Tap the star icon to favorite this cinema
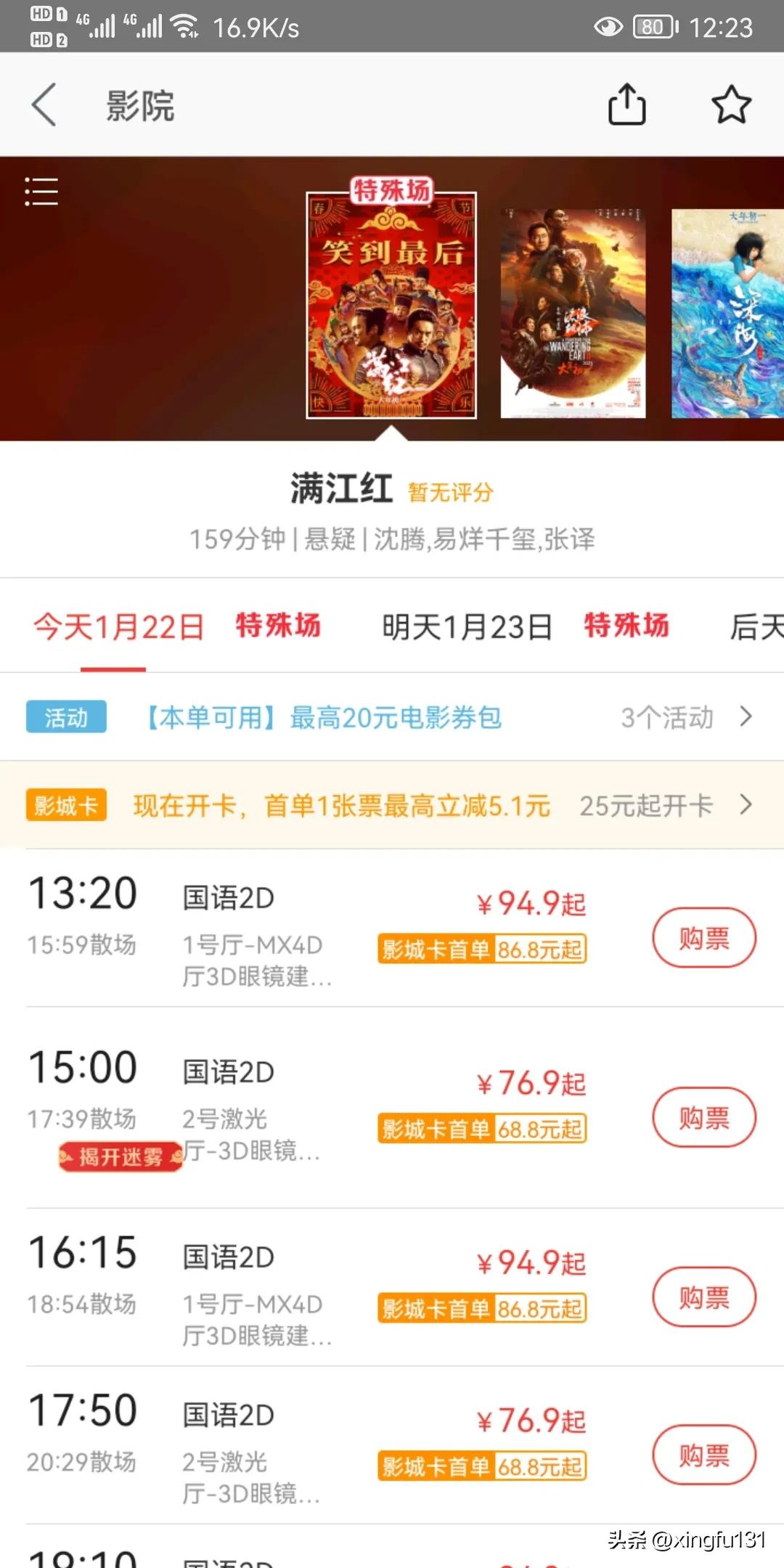784x1568 pixels. pyautogui.click(x=731, y=104)
